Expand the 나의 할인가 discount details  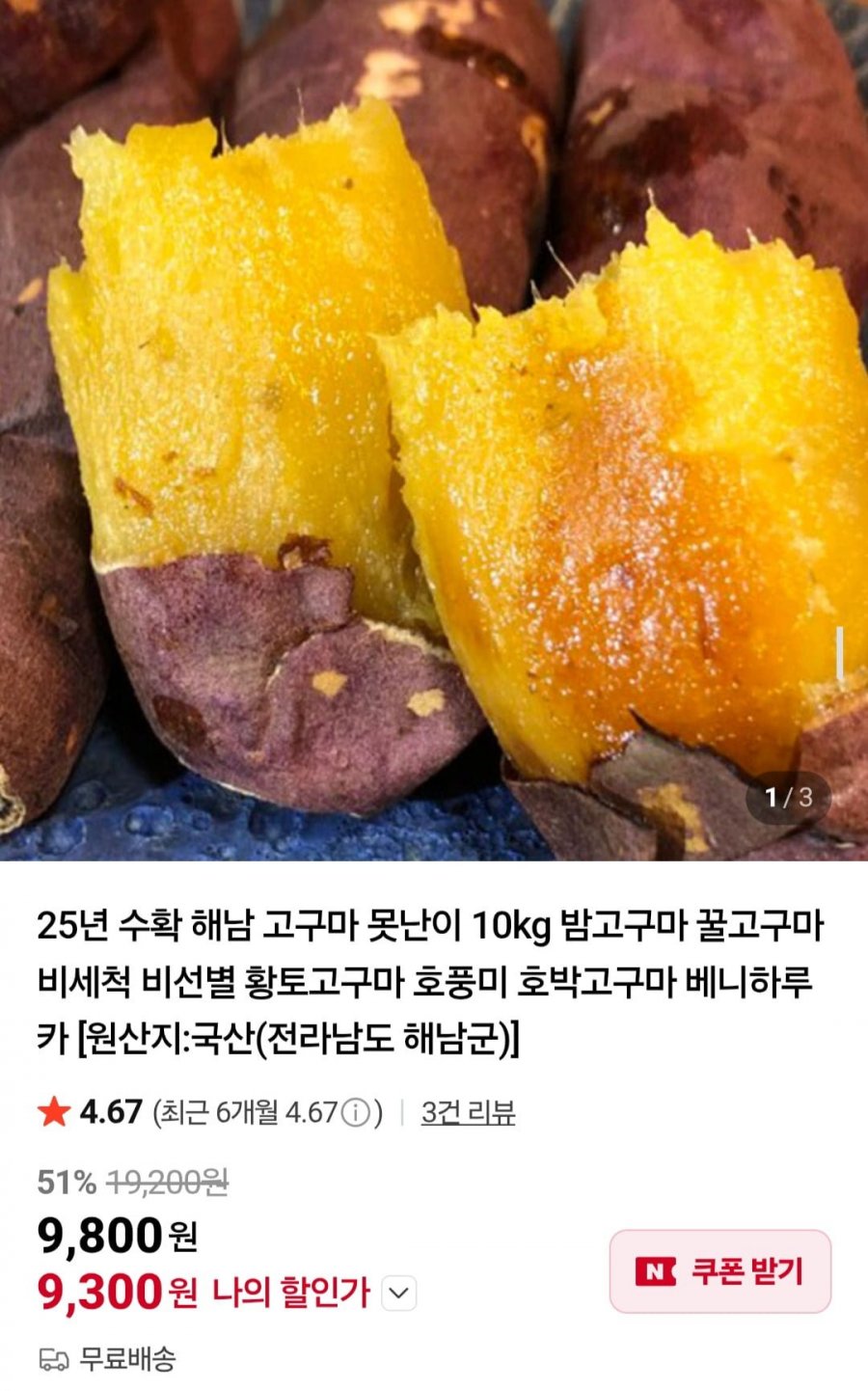(398, 1294)
